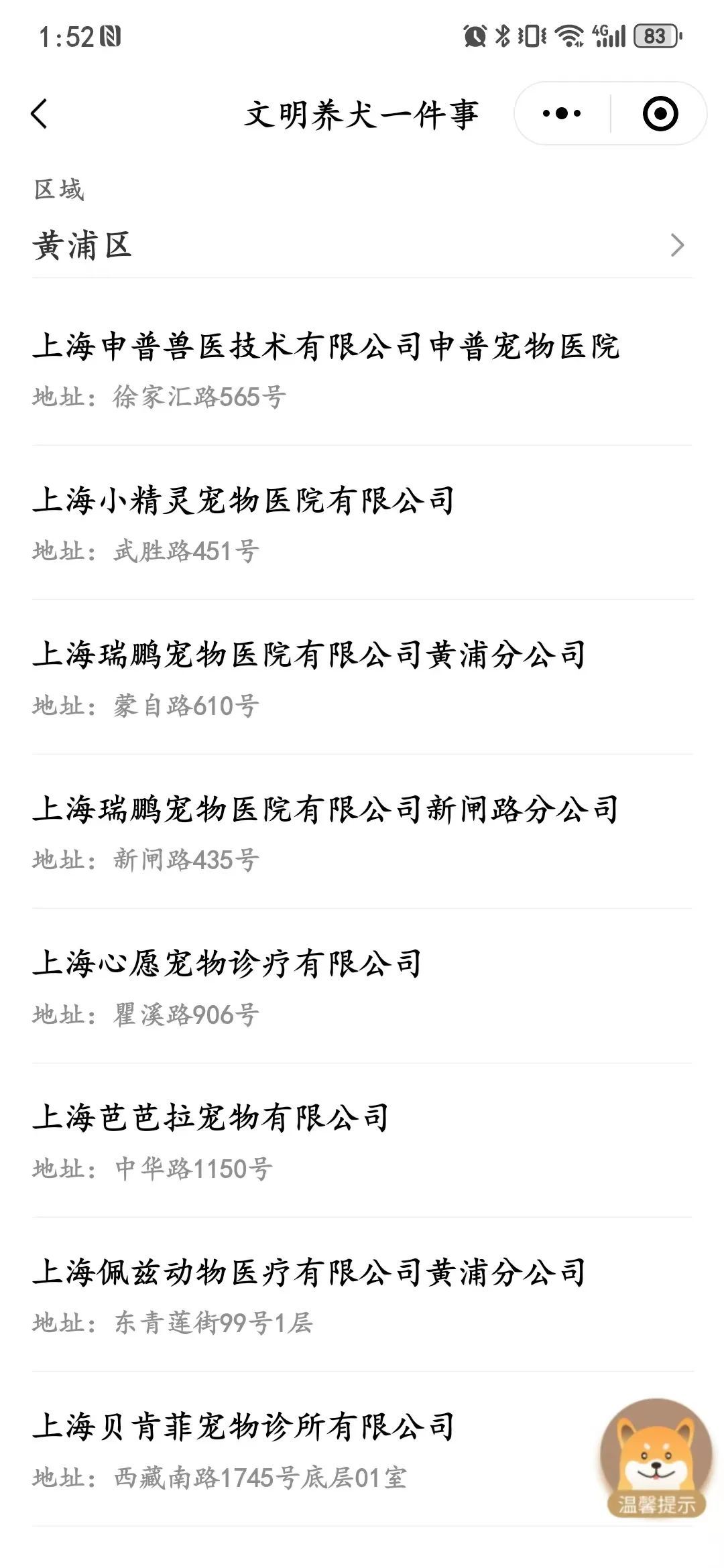Open 上海瑞鹏宠物医院有限公司黄浦分公司 on 蒙自路
The width and height of the screenshot is (724, 1568).
362,677
